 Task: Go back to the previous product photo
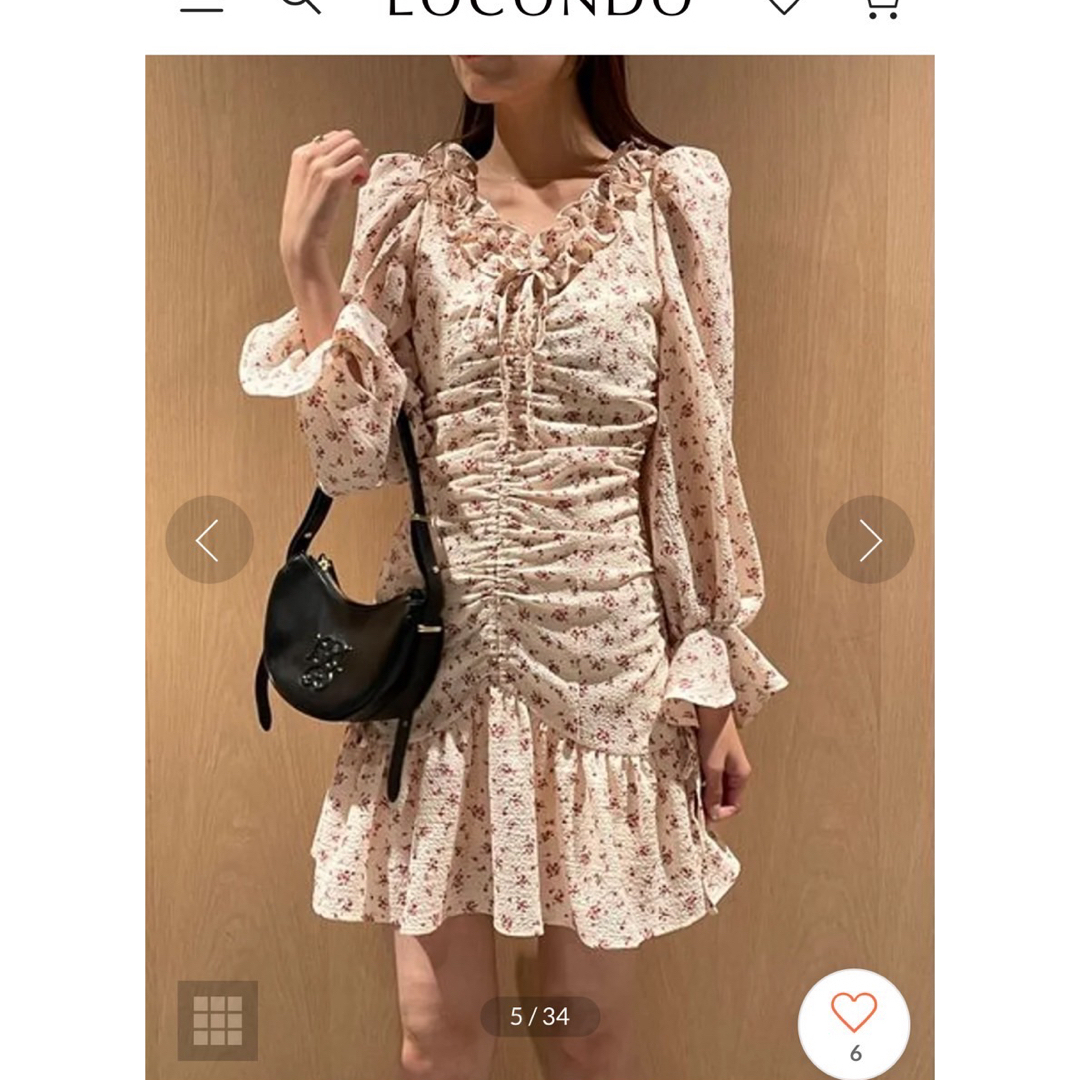click(209, 540)
